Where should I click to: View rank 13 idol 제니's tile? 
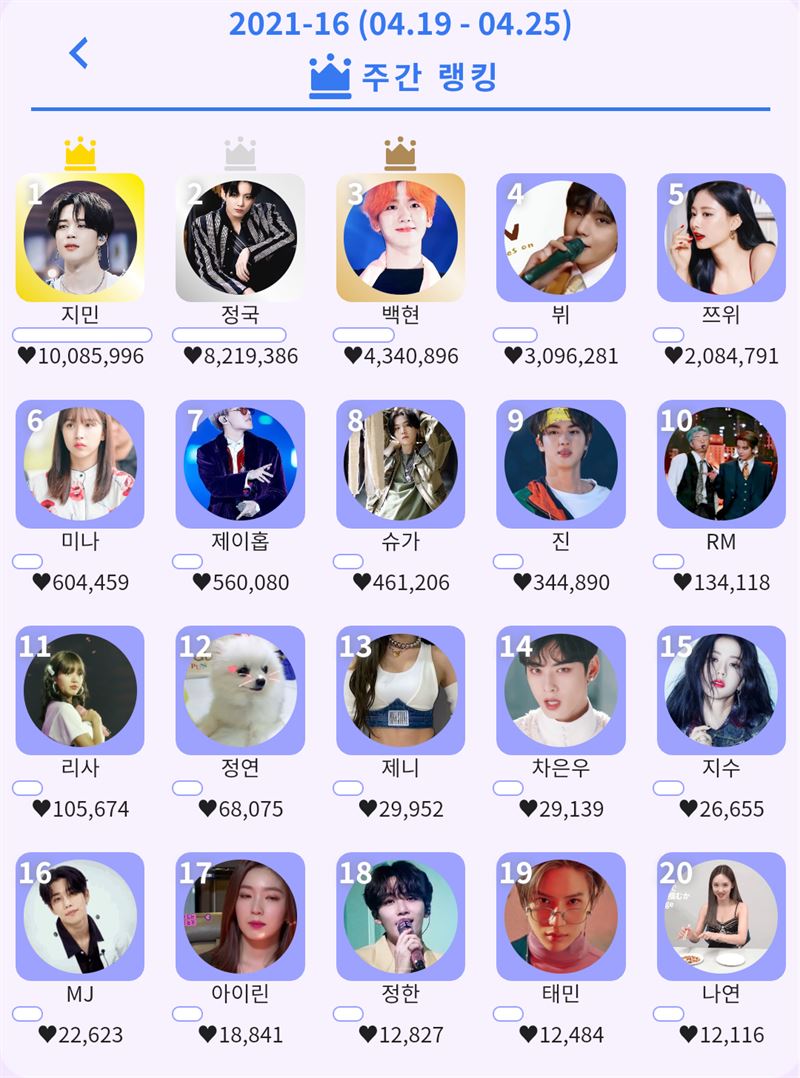pos(400,690)
